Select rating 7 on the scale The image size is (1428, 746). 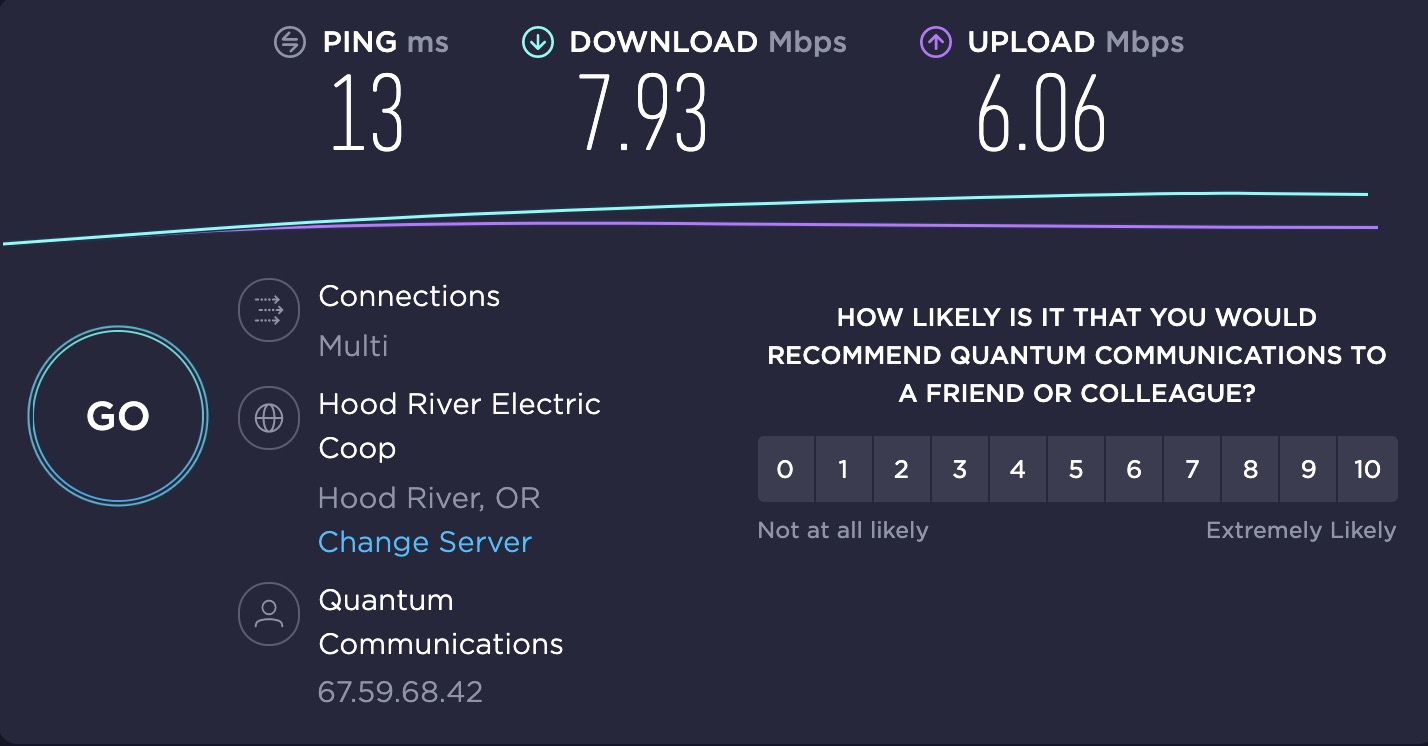[x=1191, y=469]
